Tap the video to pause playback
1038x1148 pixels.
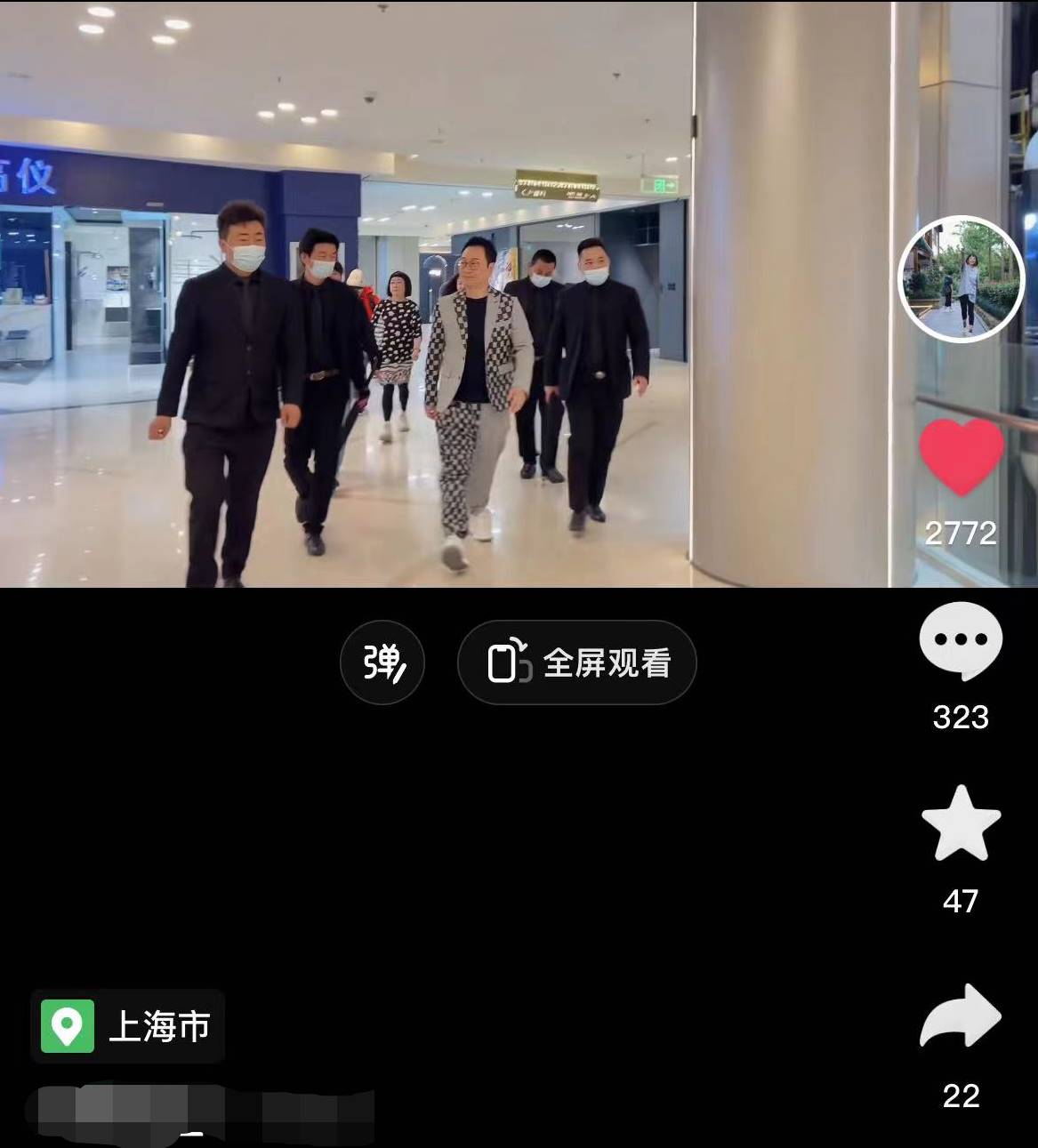pyautogui.click(x=445, y=293)
